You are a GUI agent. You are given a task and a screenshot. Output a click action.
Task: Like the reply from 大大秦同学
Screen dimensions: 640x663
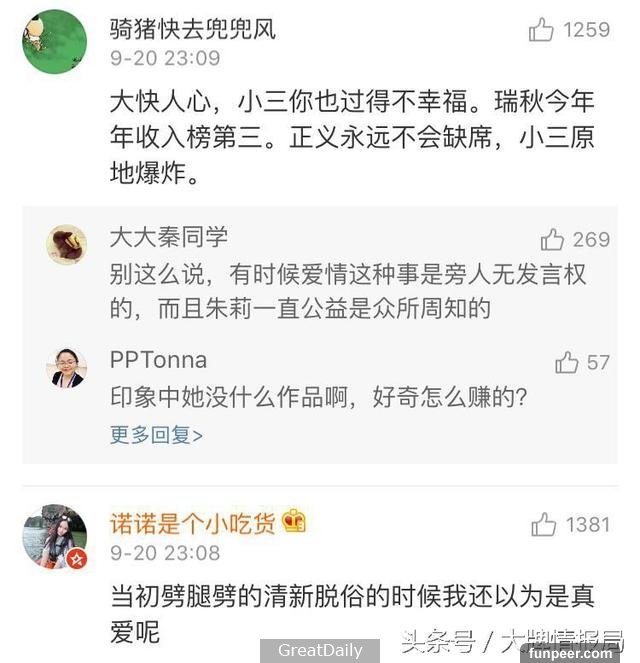552,239
